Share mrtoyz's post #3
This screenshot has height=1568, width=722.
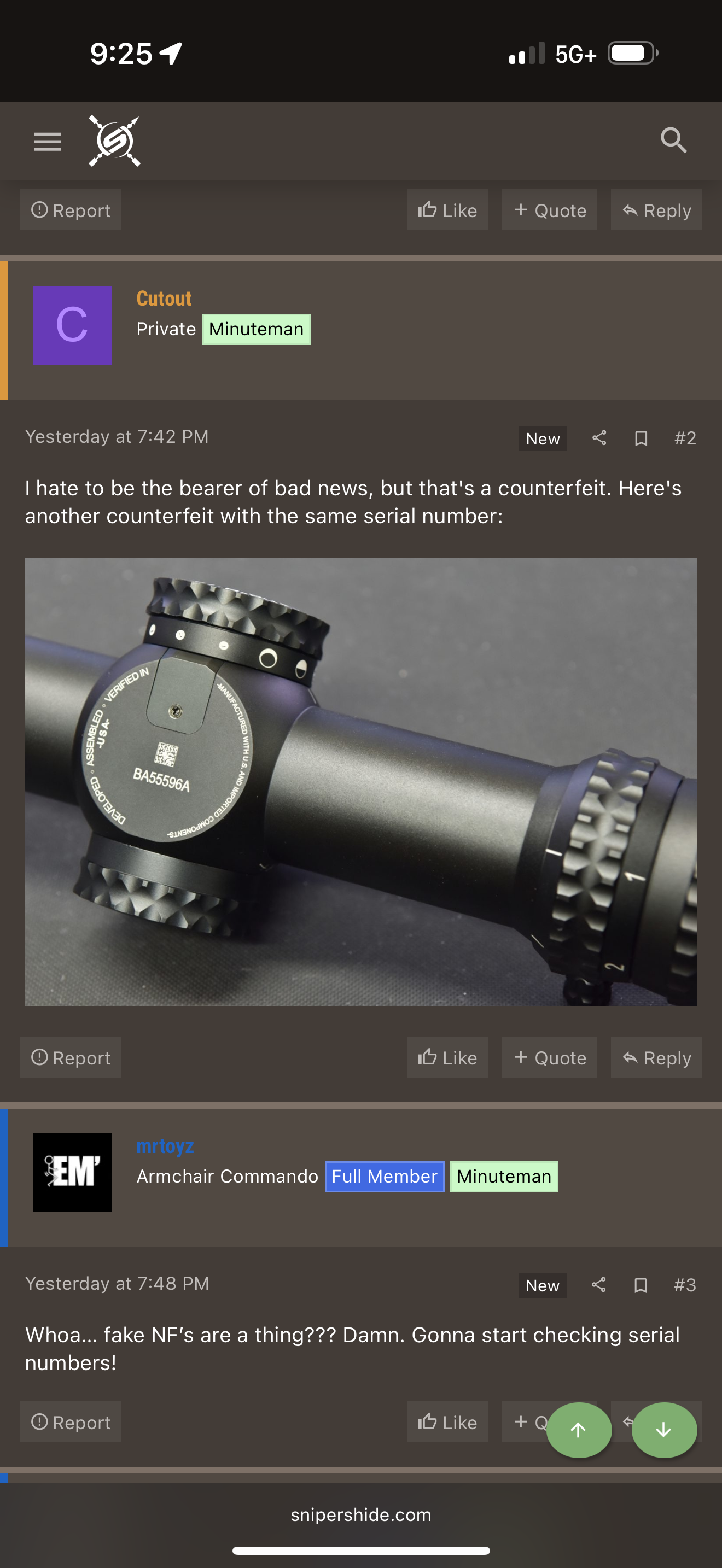pyautogui.click(x=599, y=1285)
